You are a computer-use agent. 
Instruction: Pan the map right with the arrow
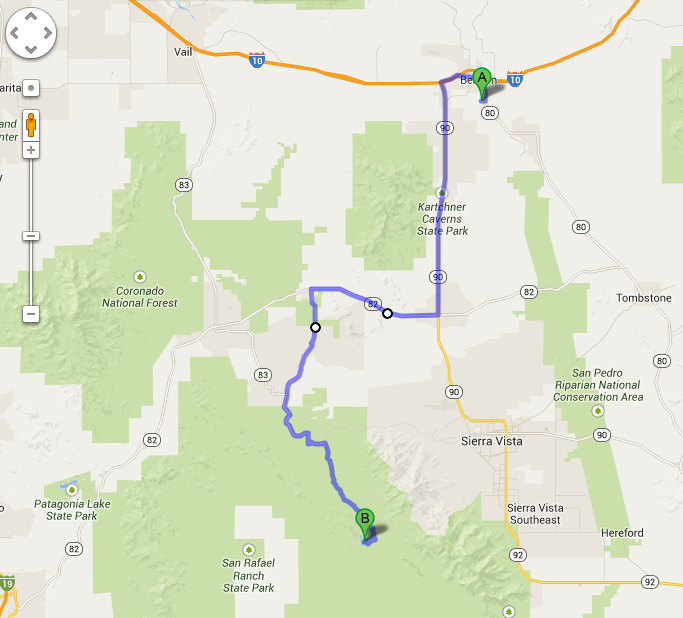46,34
